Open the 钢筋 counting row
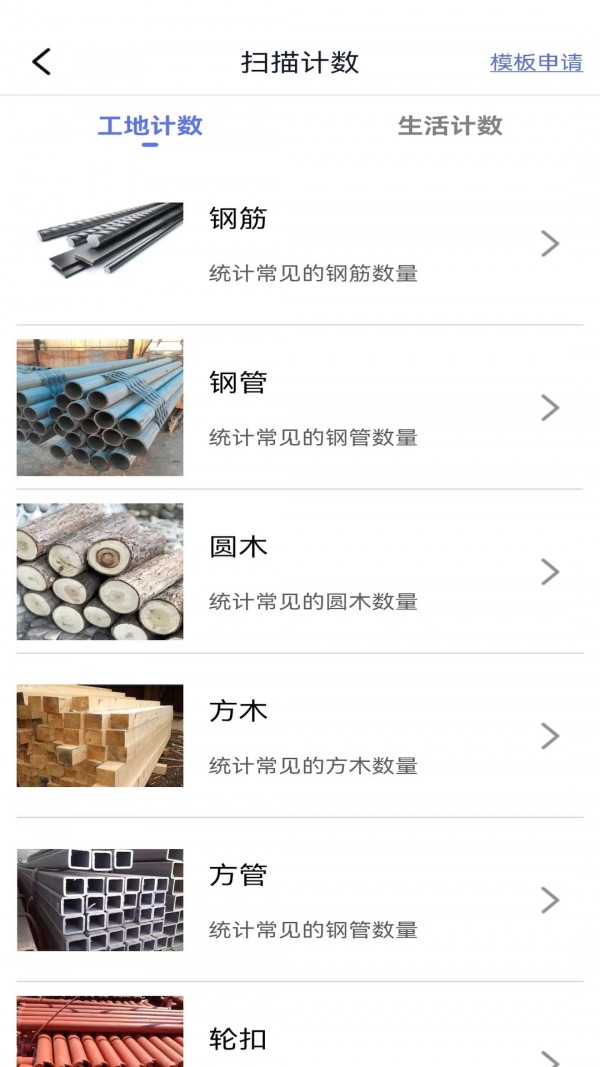This screenshot has width=600, height=1067. [300, 243]
